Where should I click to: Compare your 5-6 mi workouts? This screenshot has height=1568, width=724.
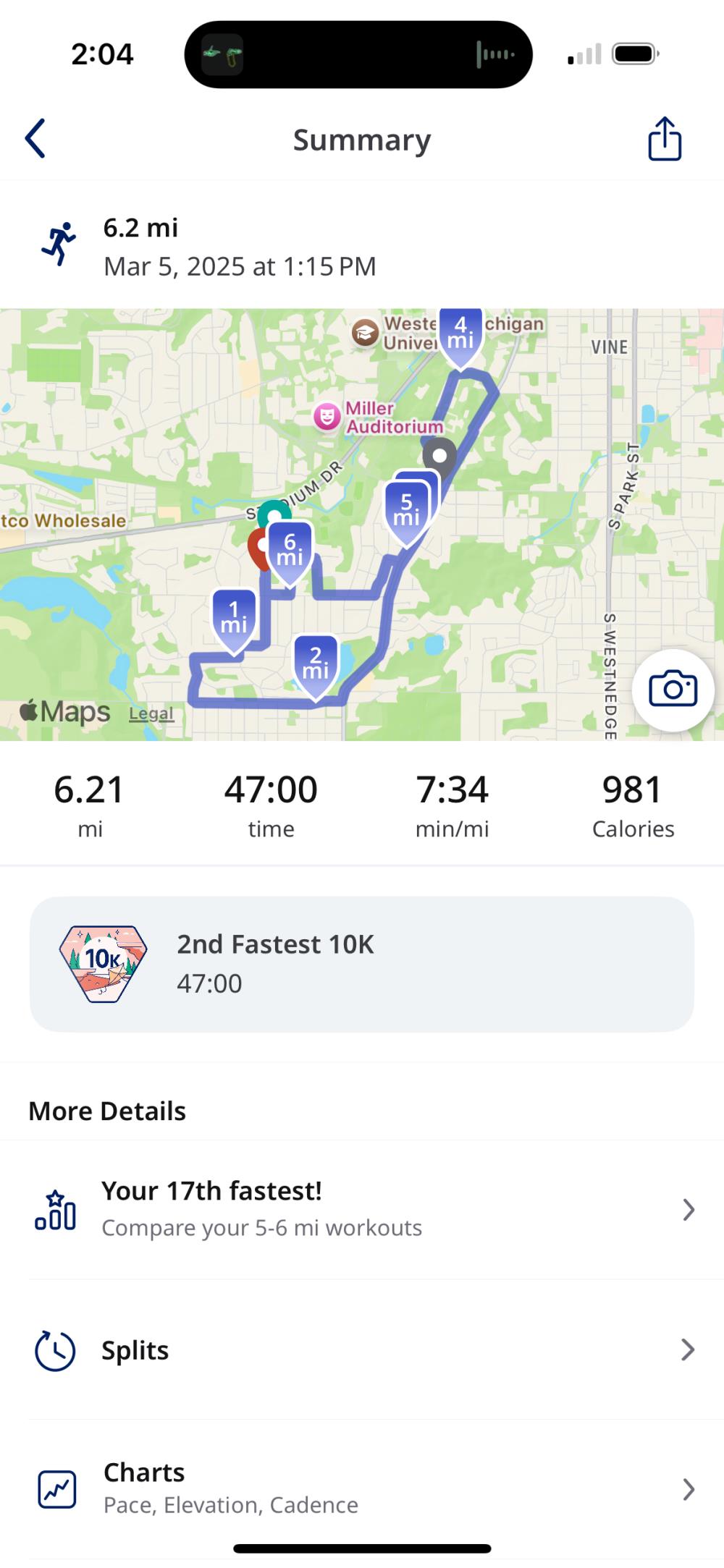coord(361,1209)
